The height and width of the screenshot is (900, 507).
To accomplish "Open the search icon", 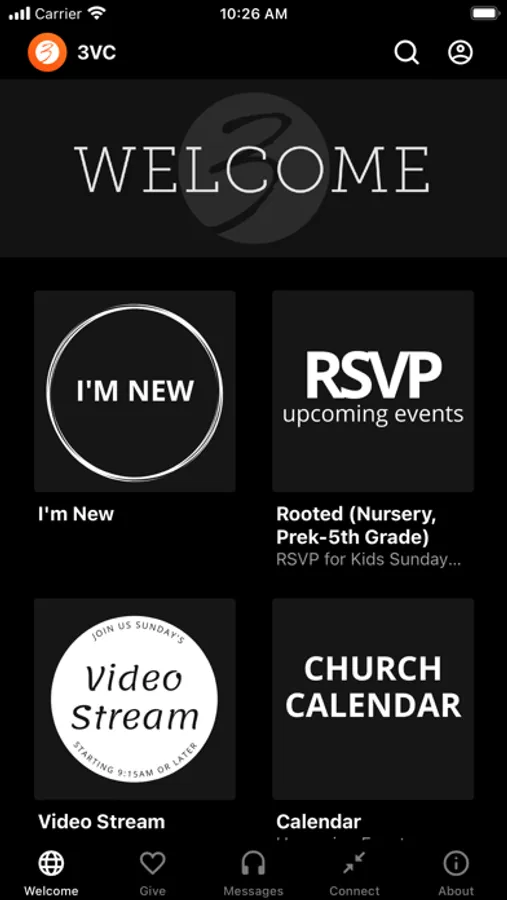I will coord(407,53).
